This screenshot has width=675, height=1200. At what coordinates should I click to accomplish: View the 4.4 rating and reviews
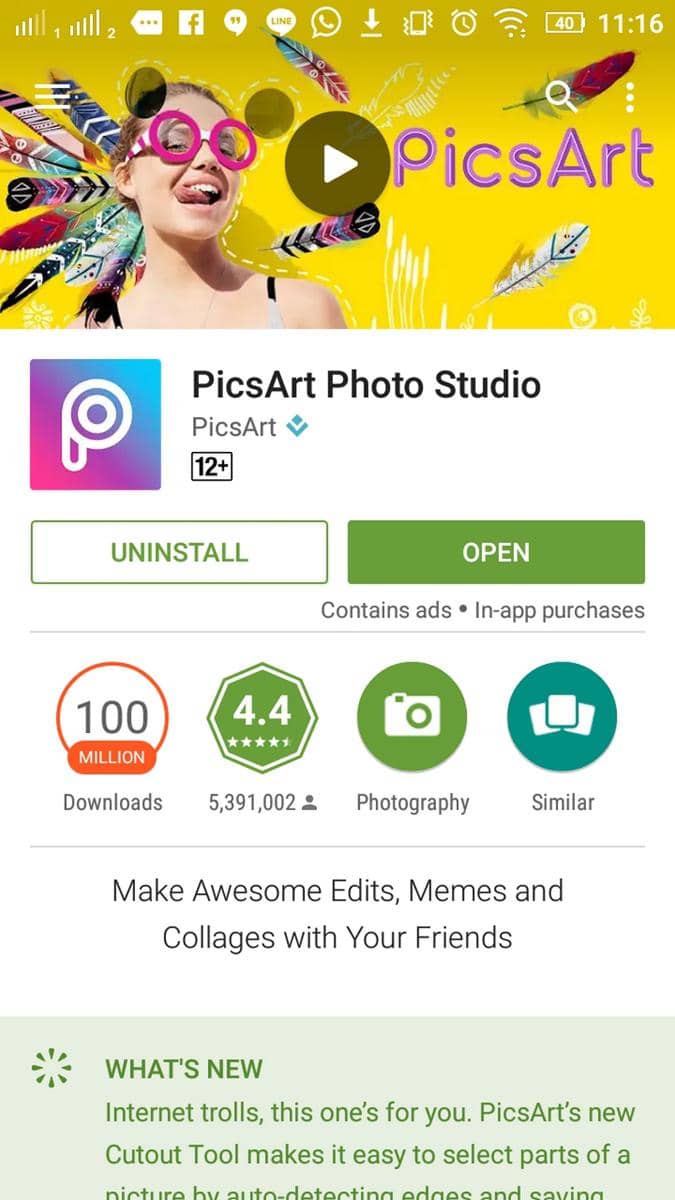coord(262,717)
